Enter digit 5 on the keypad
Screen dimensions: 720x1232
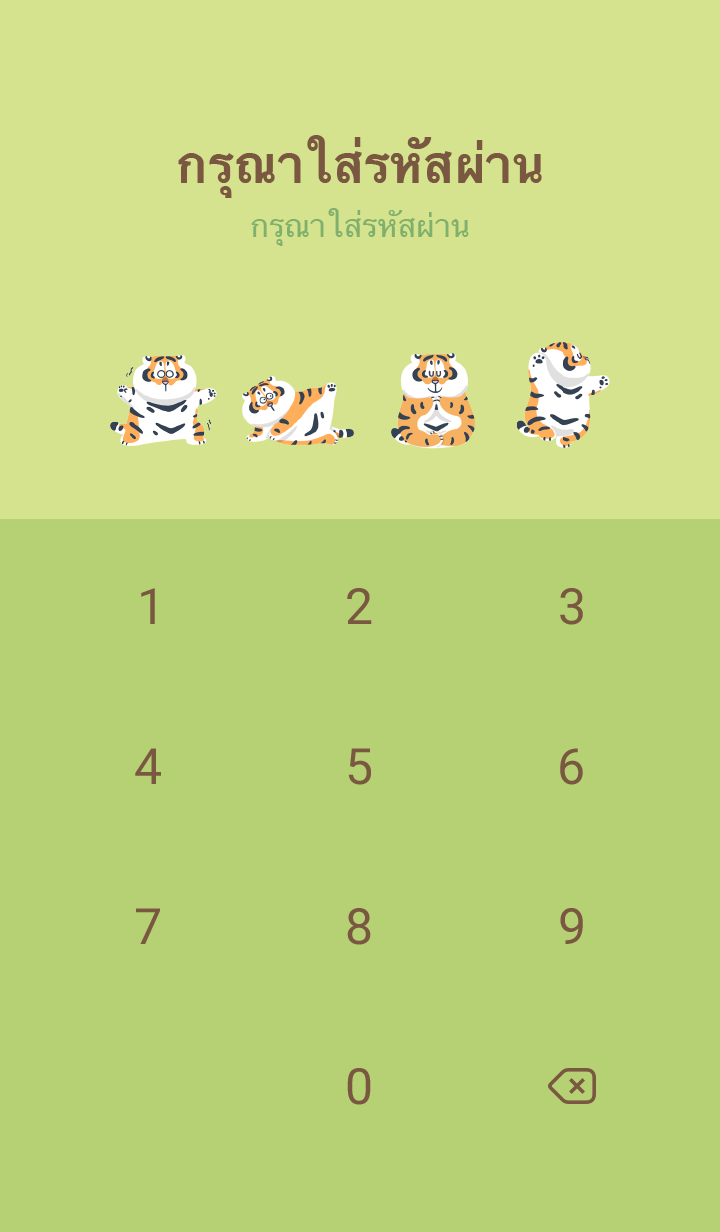tap(359, 767)
